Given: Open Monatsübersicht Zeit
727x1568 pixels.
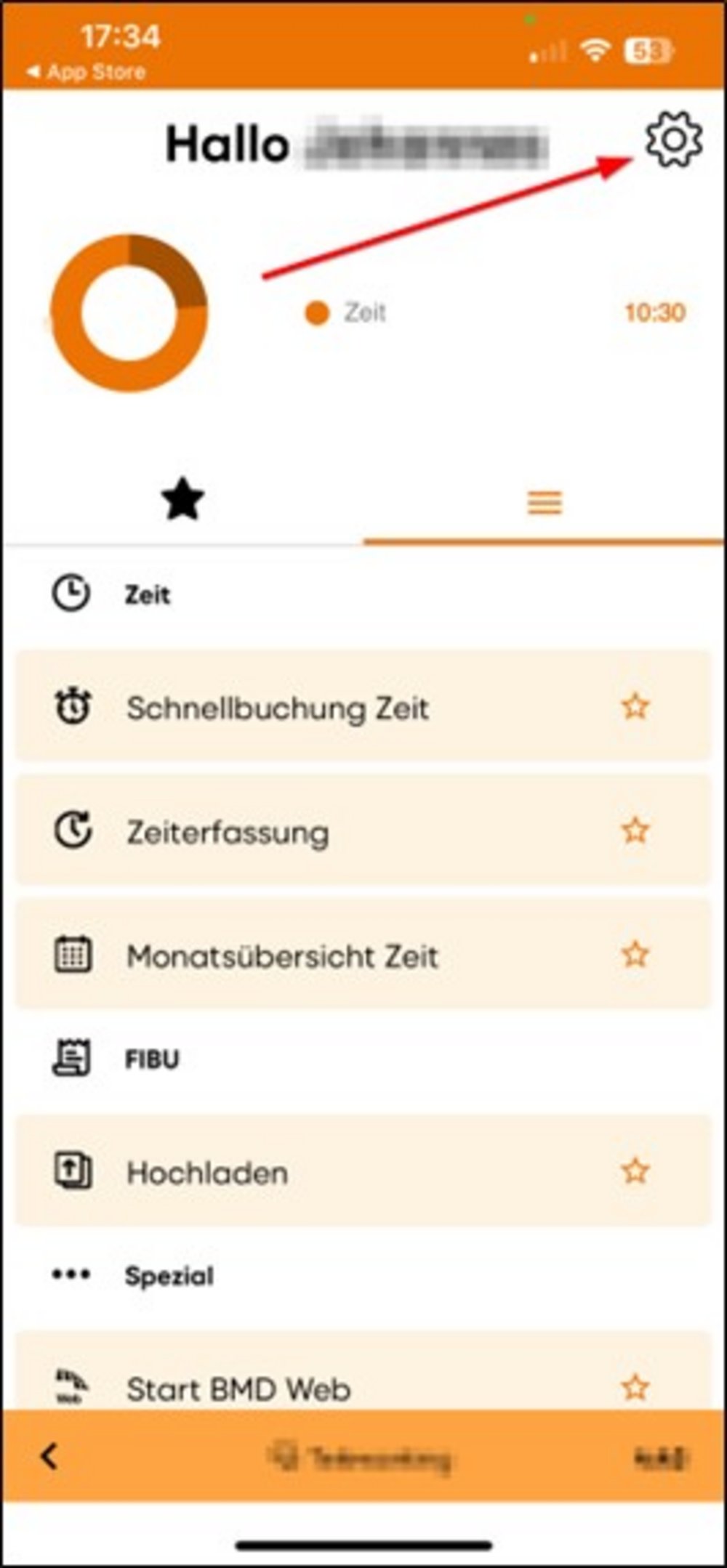Looking at the screenshot, I should pos(363,955).
